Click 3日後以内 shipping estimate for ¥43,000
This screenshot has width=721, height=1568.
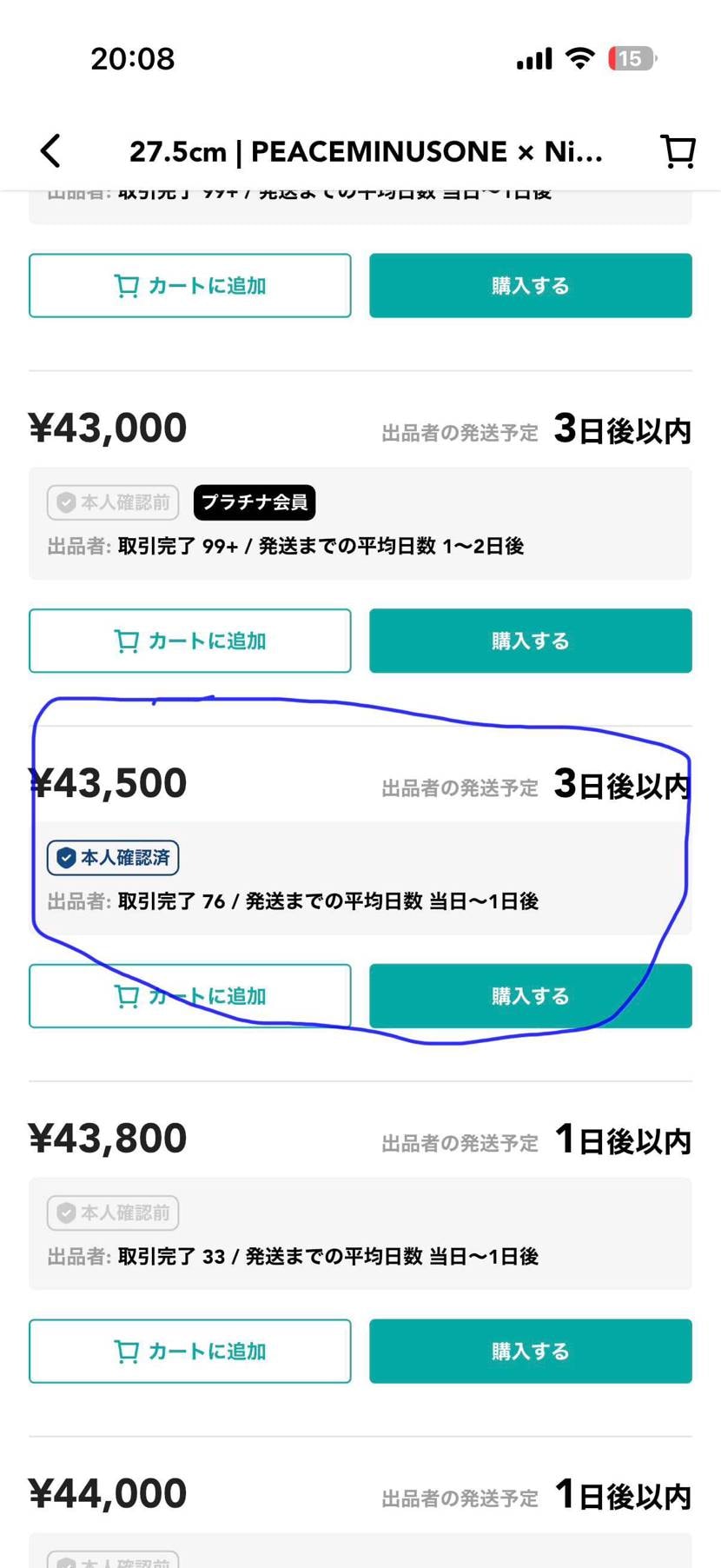tap(622, 428)
